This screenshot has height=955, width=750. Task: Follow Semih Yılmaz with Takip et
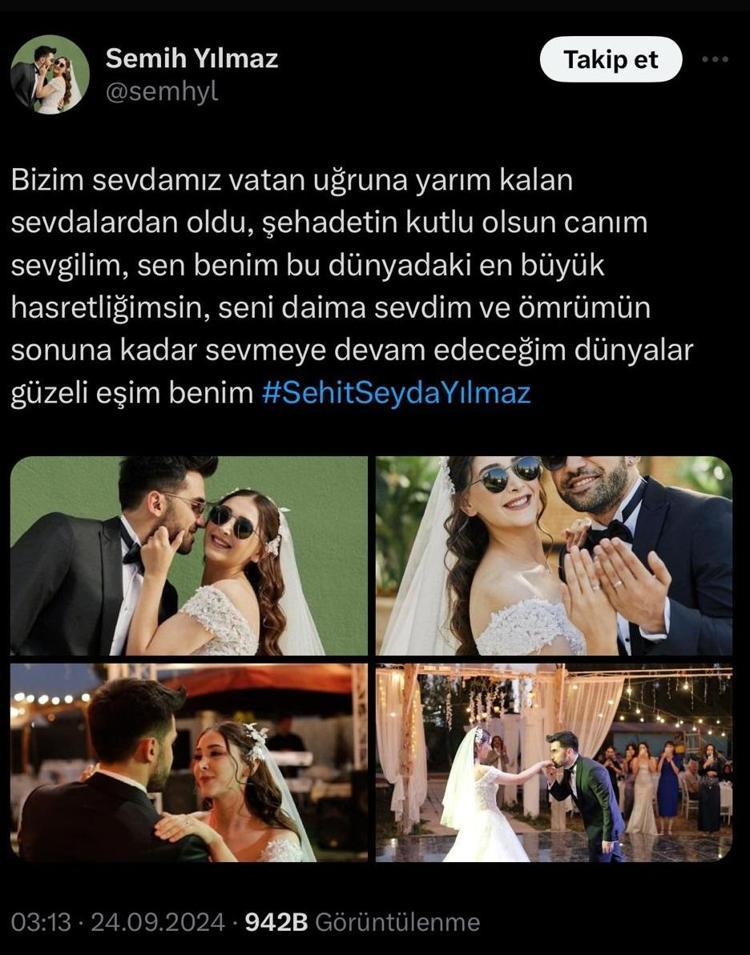tap(611, 60)
